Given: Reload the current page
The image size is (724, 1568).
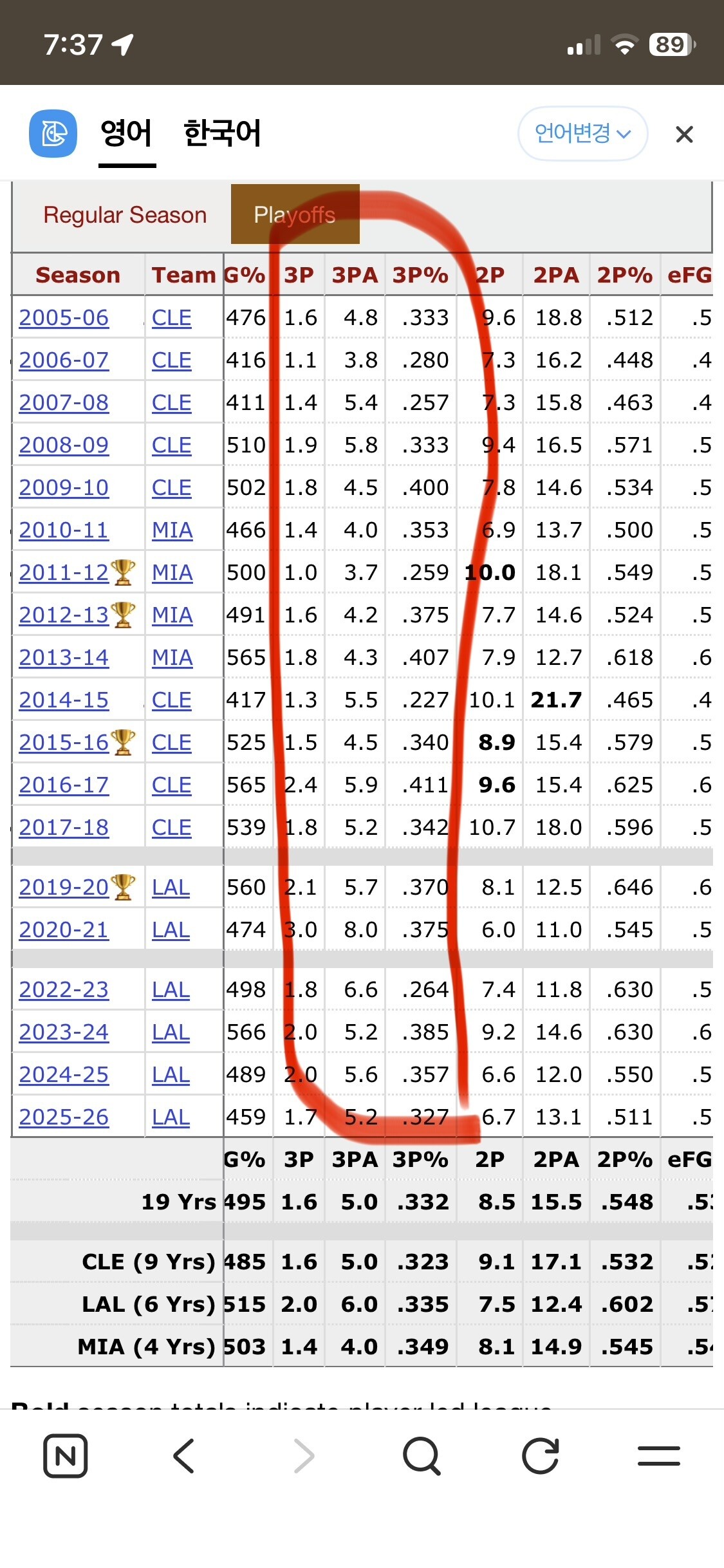Looking at the screenshot, I should click(x=540, y=1456).
